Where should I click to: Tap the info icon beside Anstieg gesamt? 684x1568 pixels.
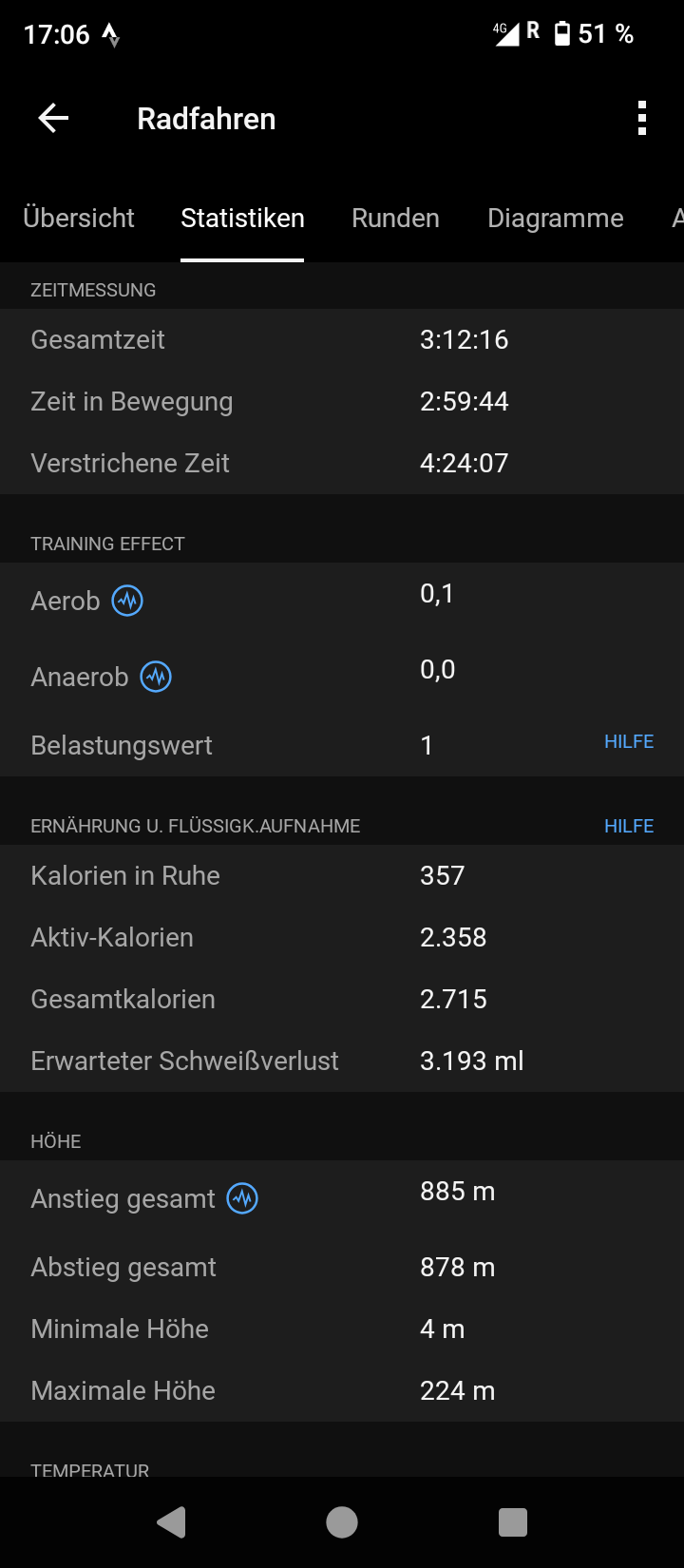coord(243,1198)
